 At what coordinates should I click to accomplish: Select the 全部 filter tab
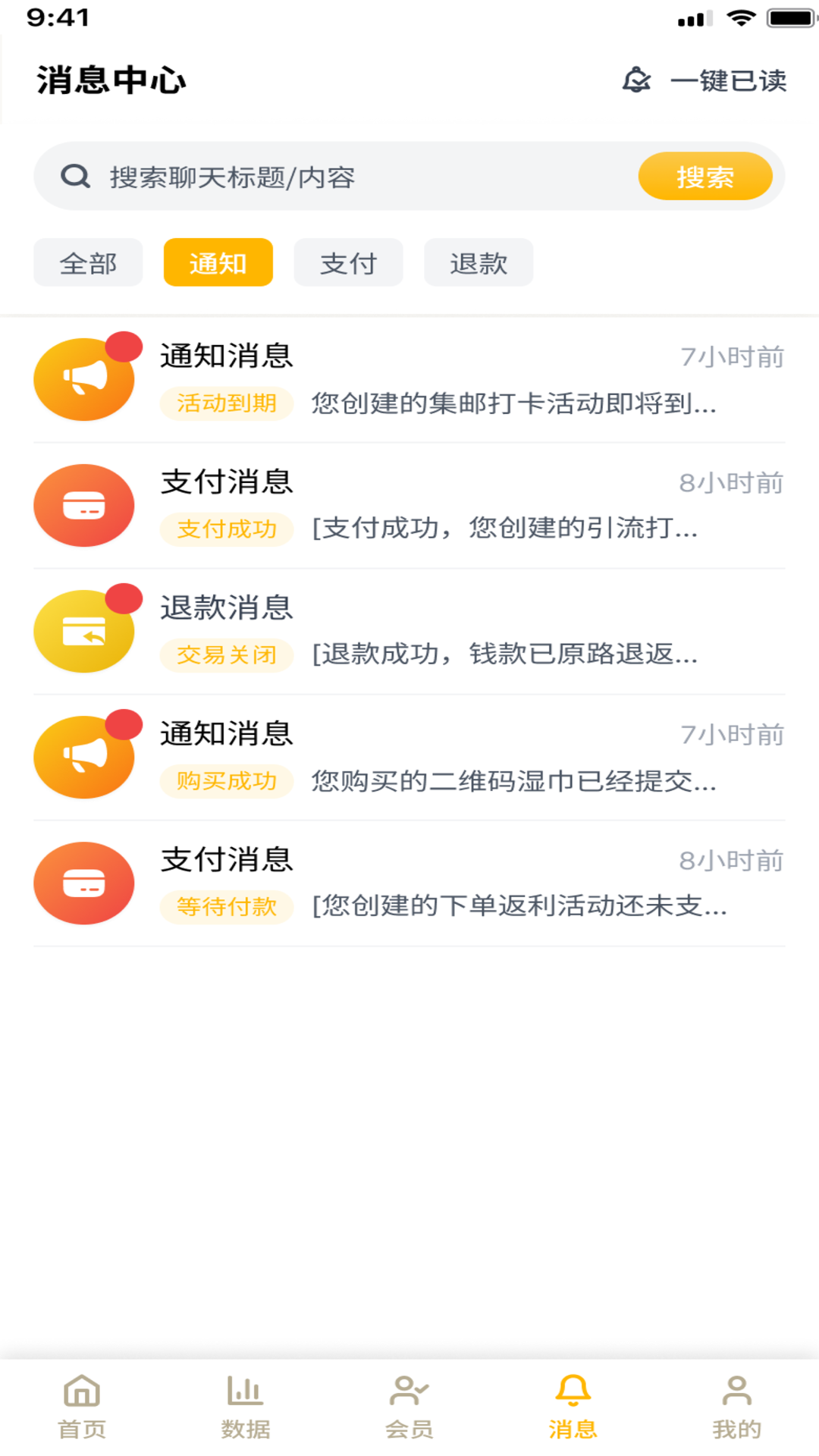87,262
